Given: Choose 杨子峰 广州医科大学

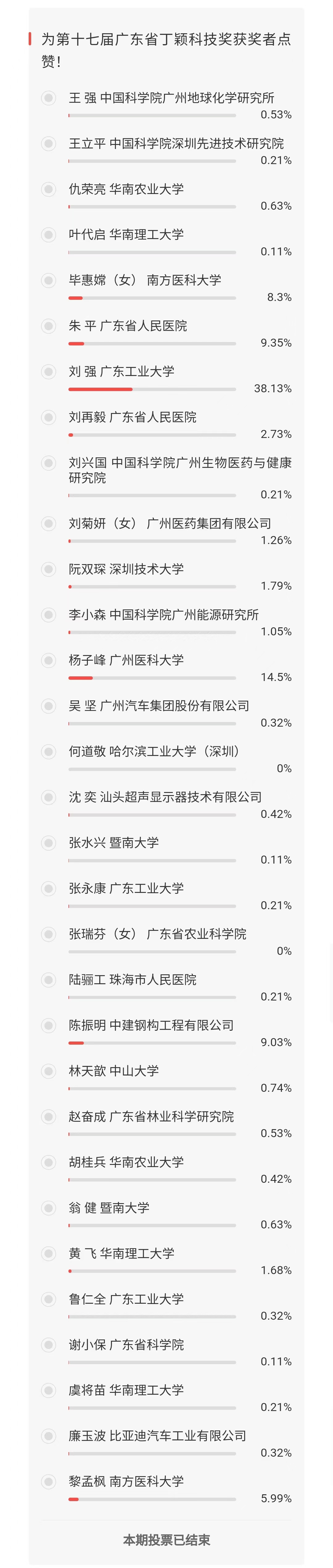Looking at the screenshot, I should tap(49, 660).
